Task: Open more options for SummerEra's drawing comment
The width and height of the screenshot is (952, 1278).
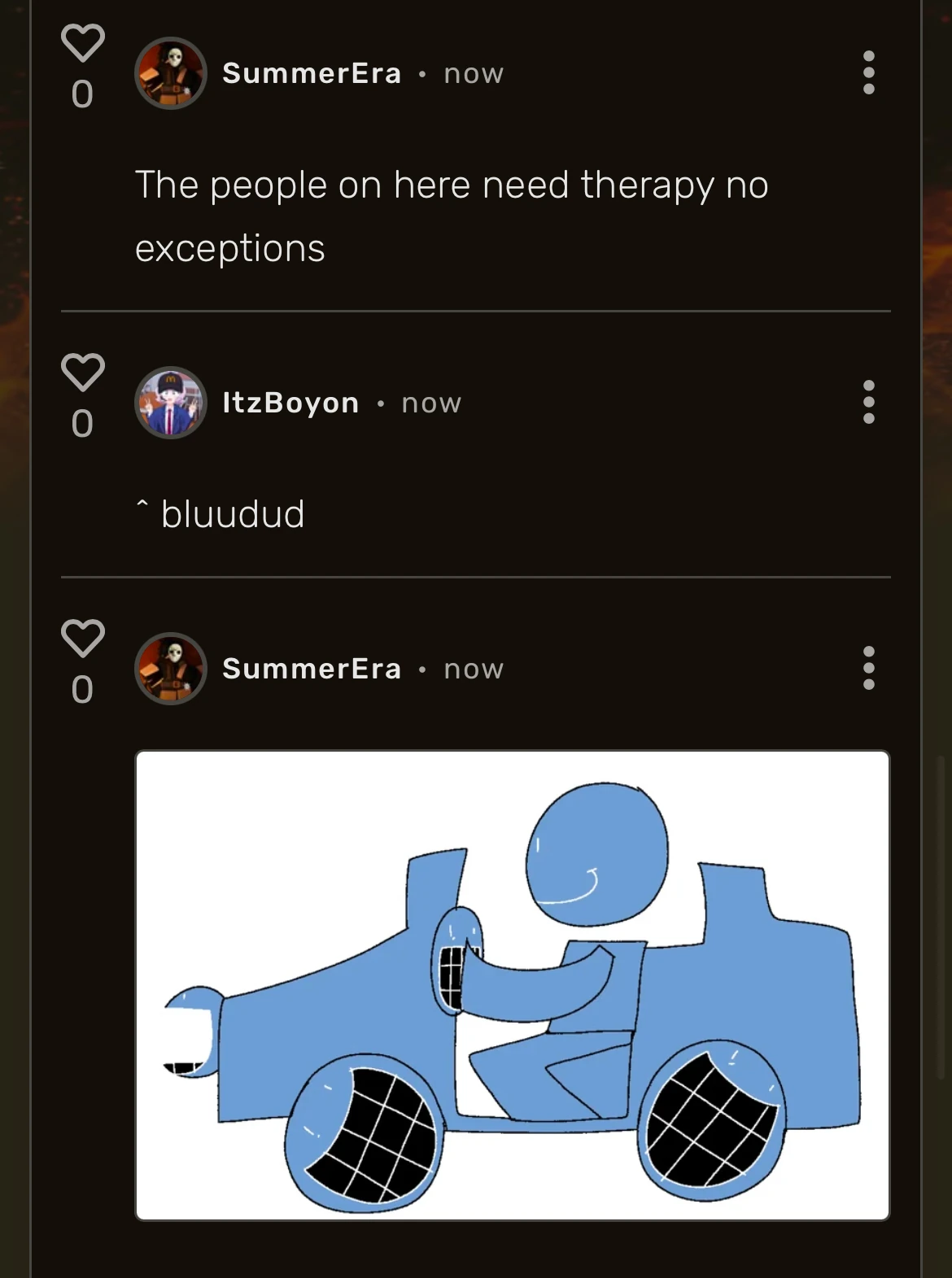Action: [868, 669]
